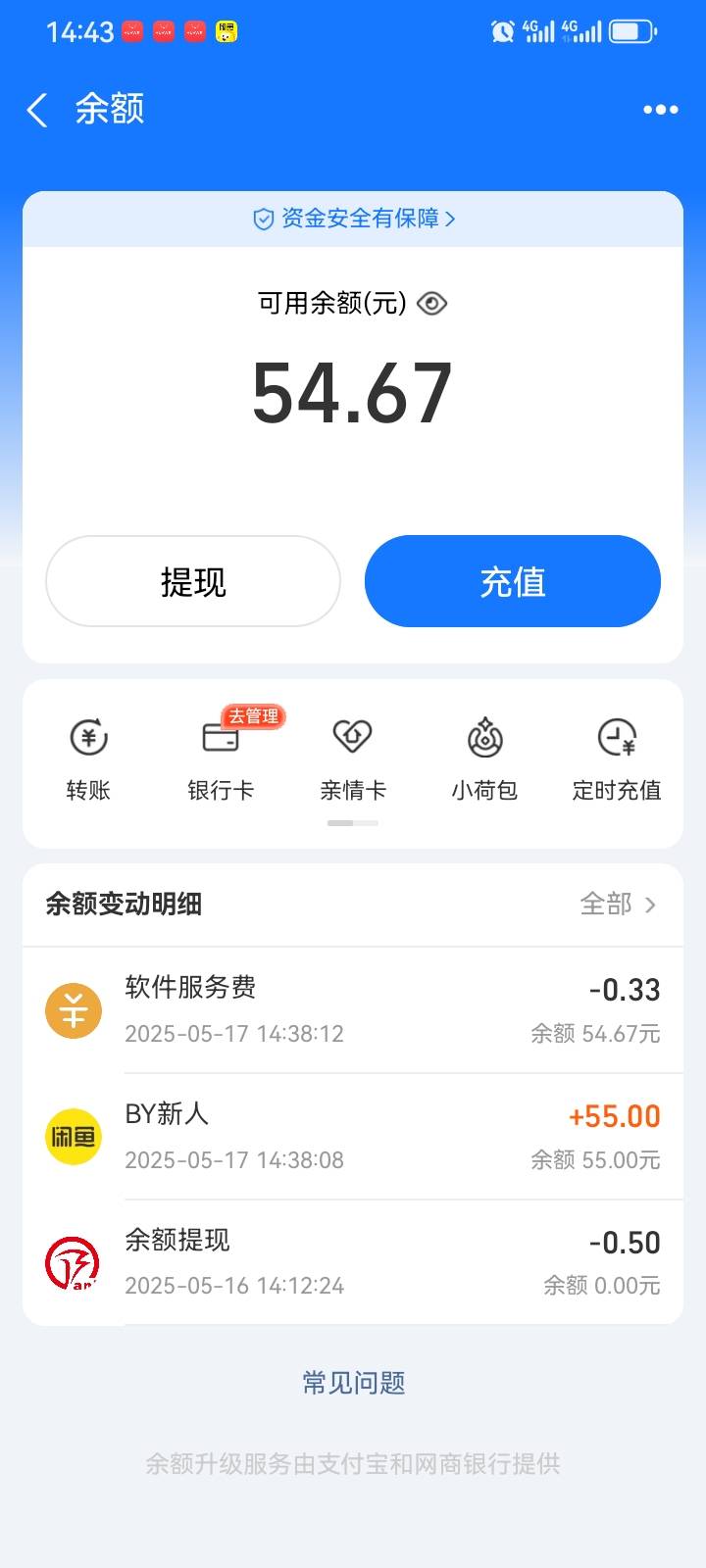Tap the 提现 withdraw button
This screenshot has width=706, height=1568.
[x=193, y=581]
